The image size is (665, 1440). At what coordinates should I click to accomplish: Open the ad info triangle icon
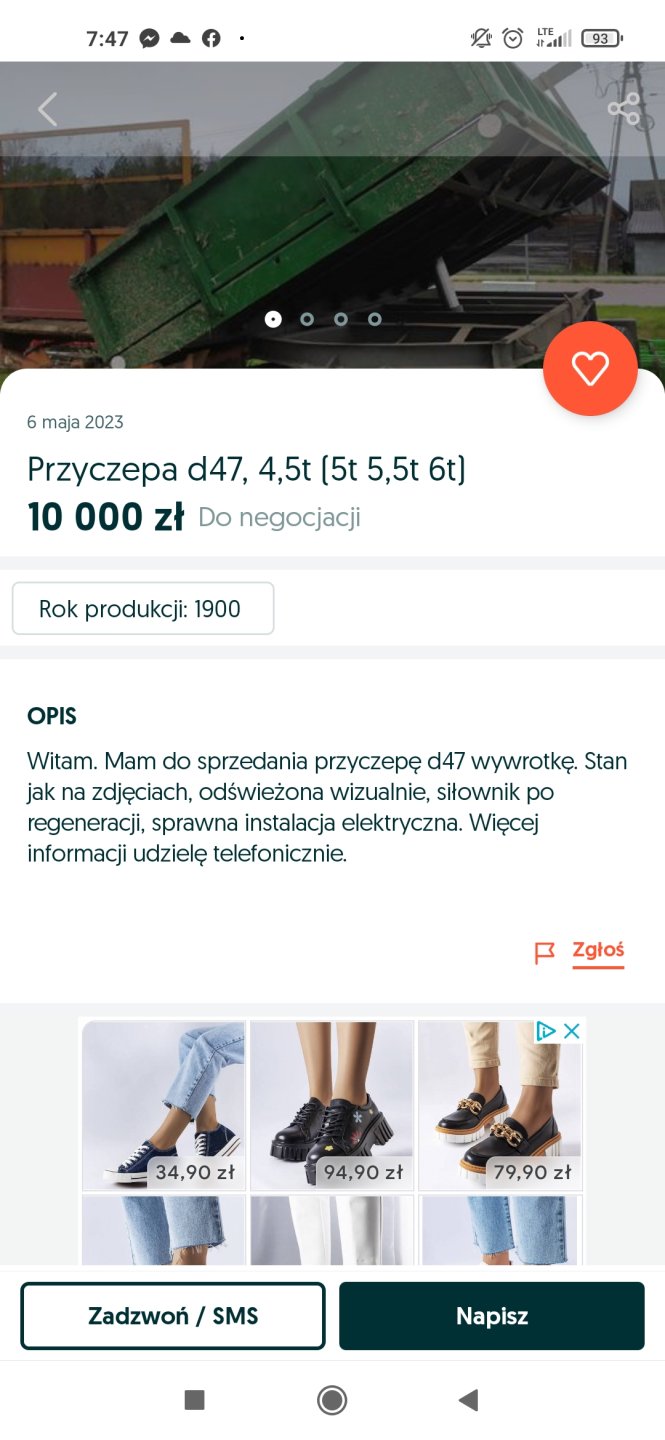[546, 1031]
